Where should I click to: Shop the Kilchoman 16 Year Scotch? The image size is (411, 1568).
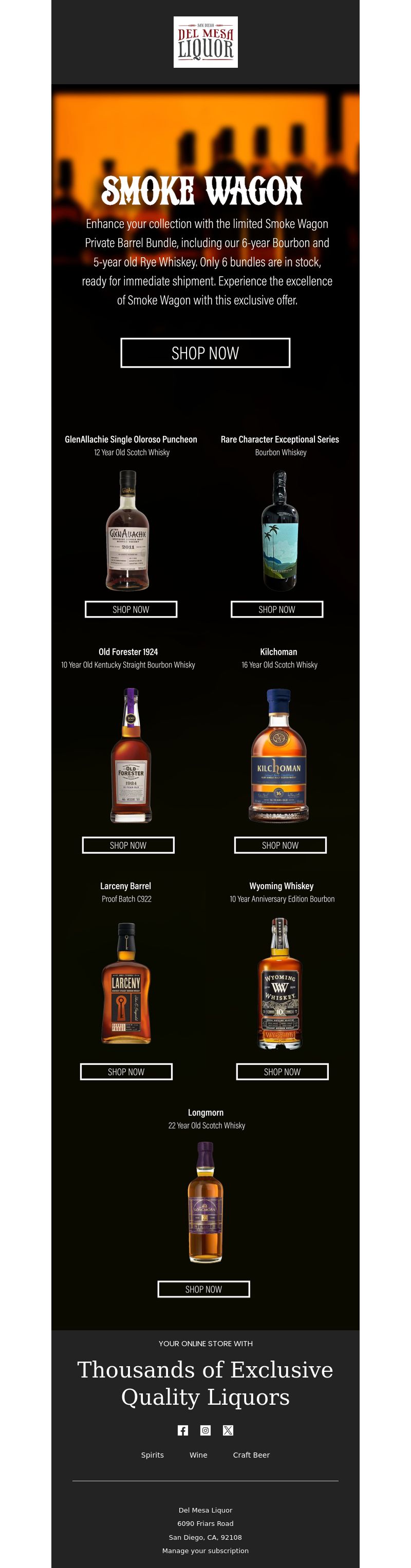pyautogui.click(x=280, y=845)
